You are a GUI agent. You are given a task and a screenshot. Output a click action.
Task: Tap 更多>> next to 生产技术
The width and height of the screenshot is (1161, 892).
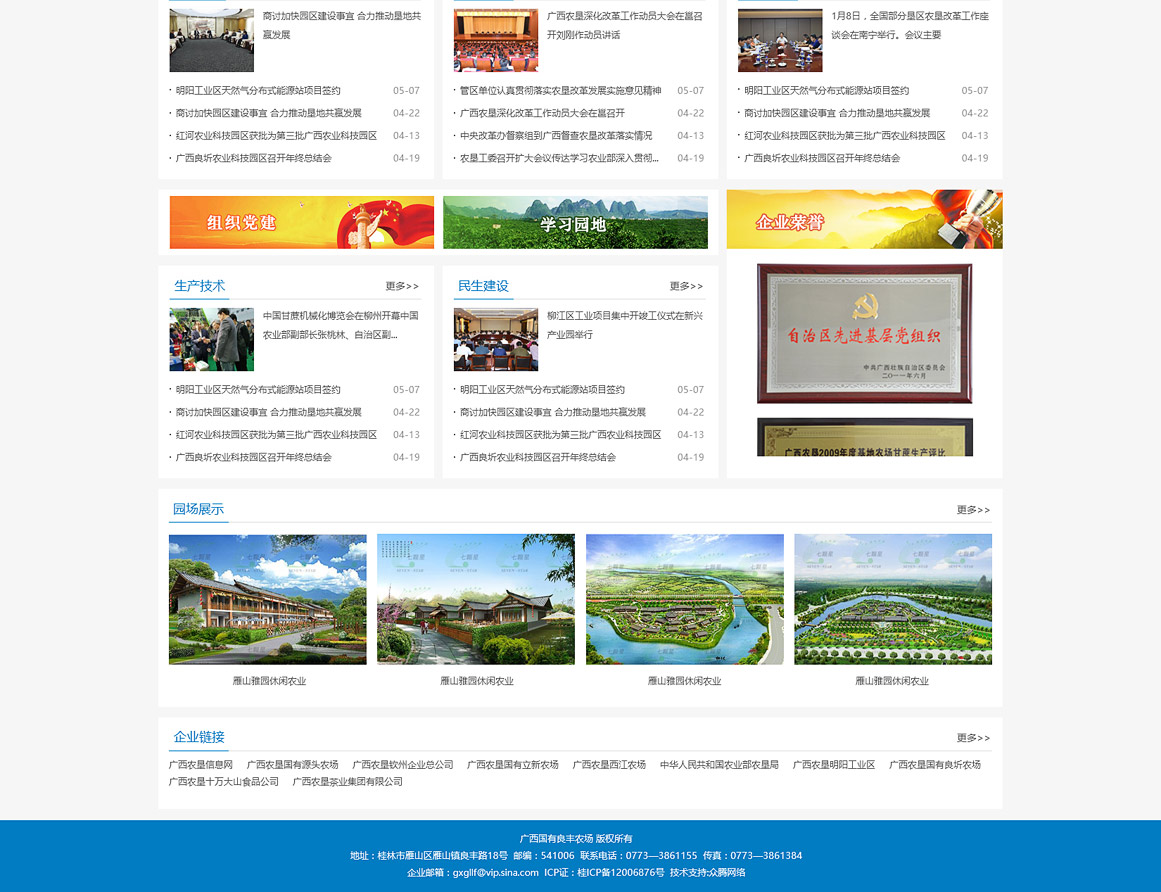click(x=402, y=286)
